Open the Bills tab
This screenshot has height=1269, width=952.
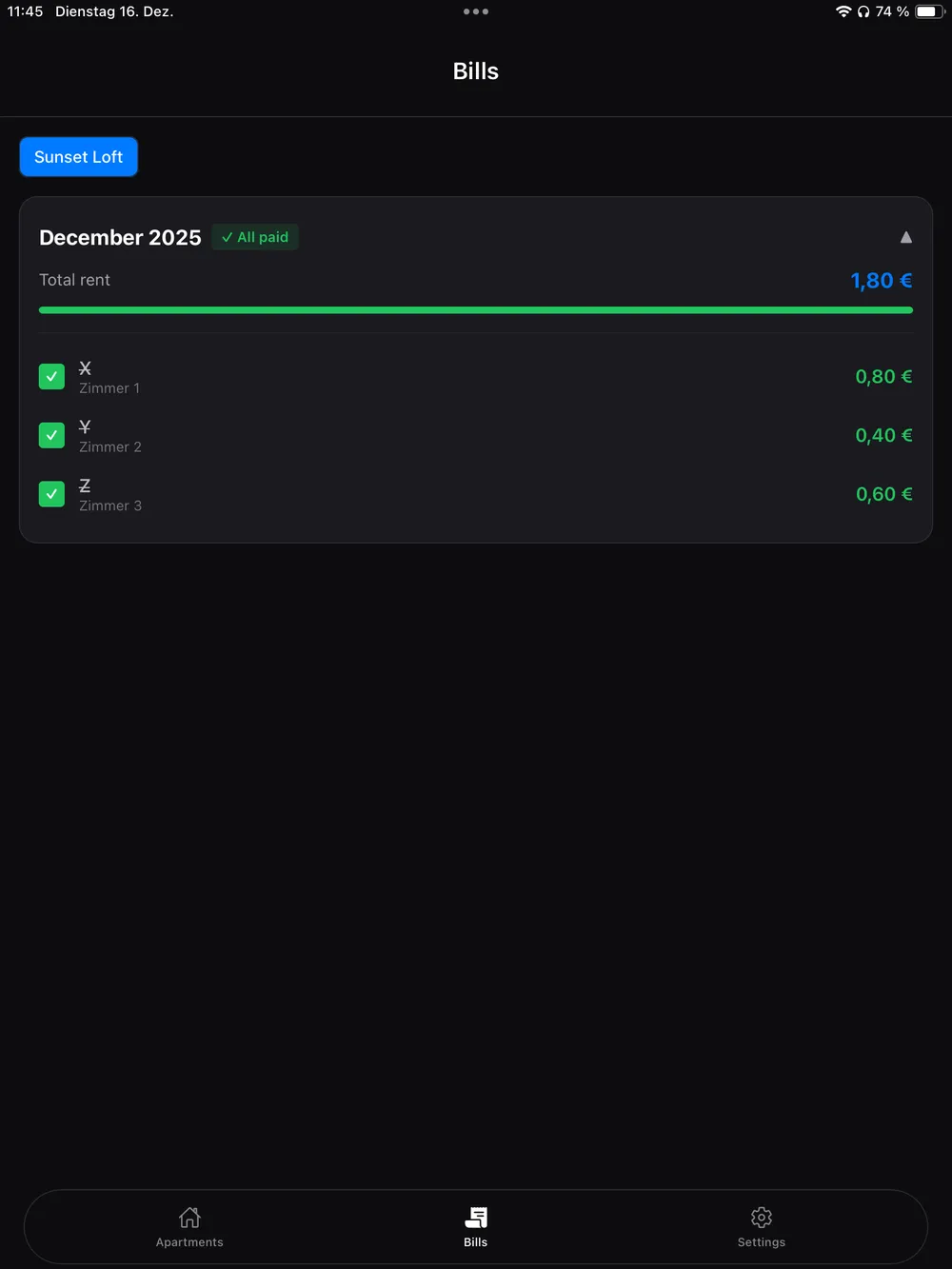(x=476, y=1226)
